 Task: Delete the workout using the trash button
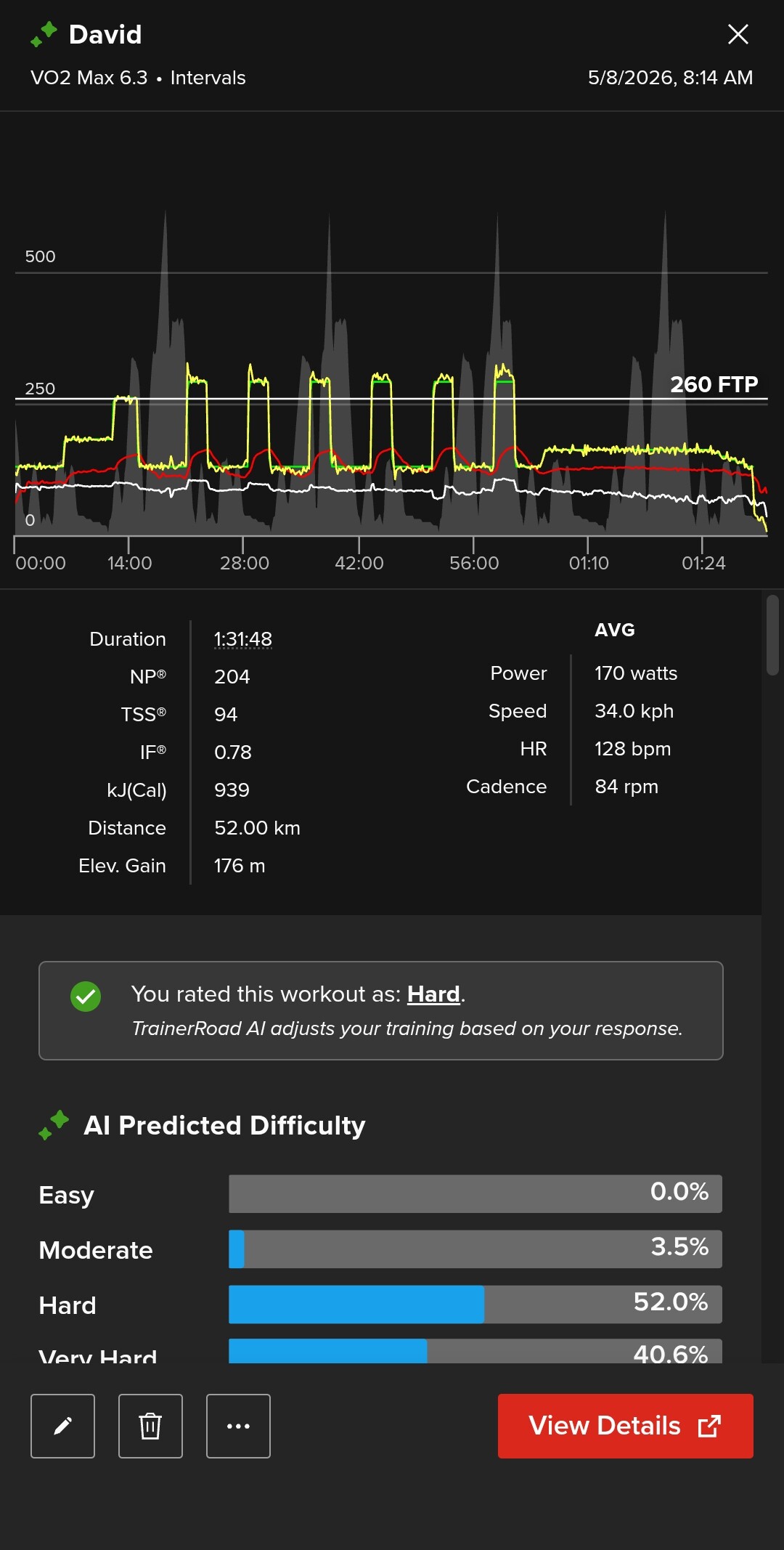click(150, 1426)
